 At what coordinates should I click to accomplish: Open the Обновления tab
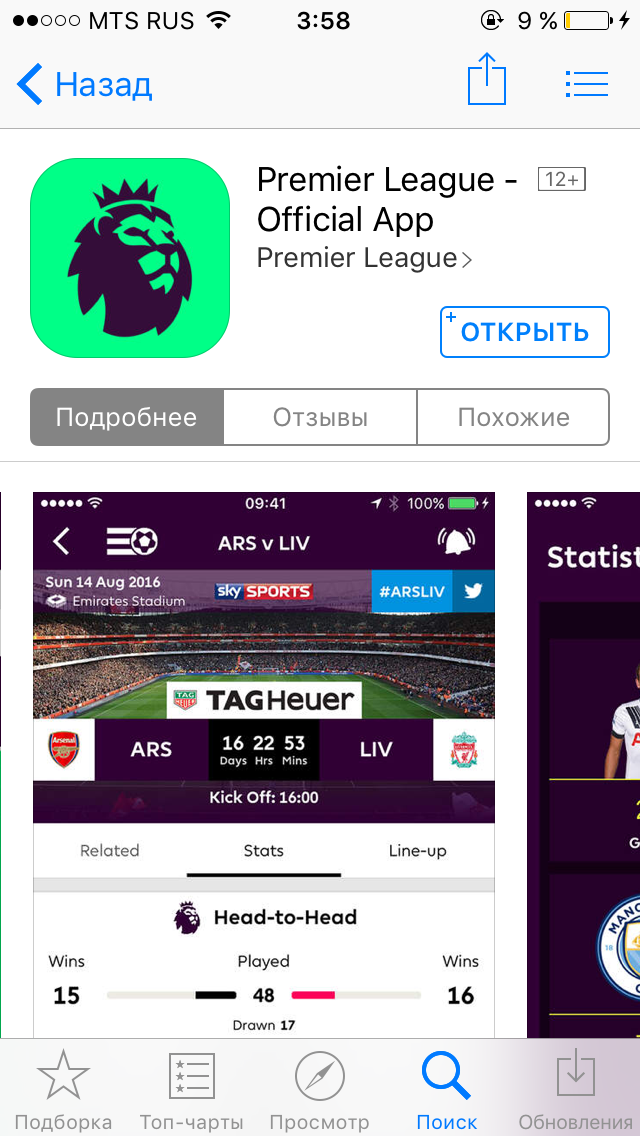pos(575,1090)
